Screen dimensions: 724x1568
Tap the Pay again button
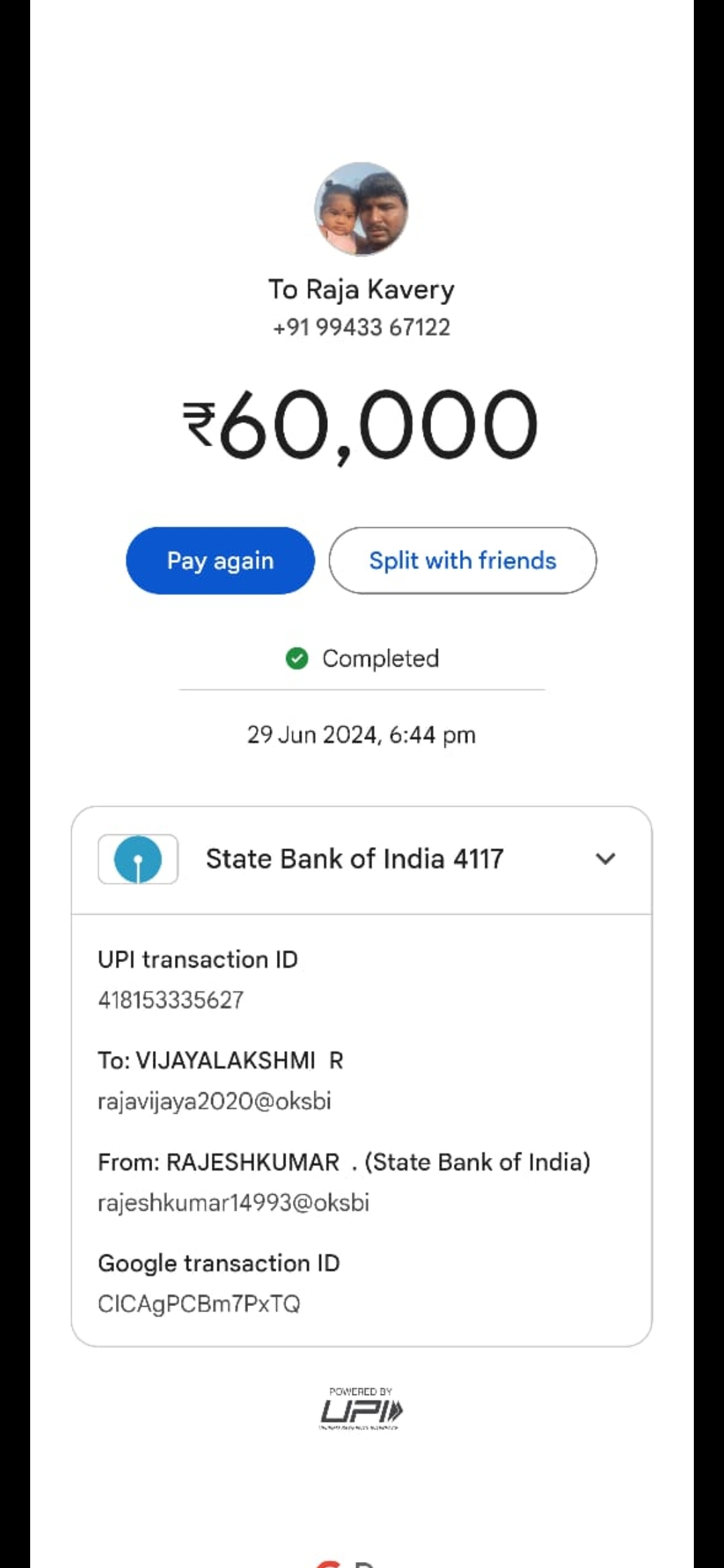[x=220, y=560]
